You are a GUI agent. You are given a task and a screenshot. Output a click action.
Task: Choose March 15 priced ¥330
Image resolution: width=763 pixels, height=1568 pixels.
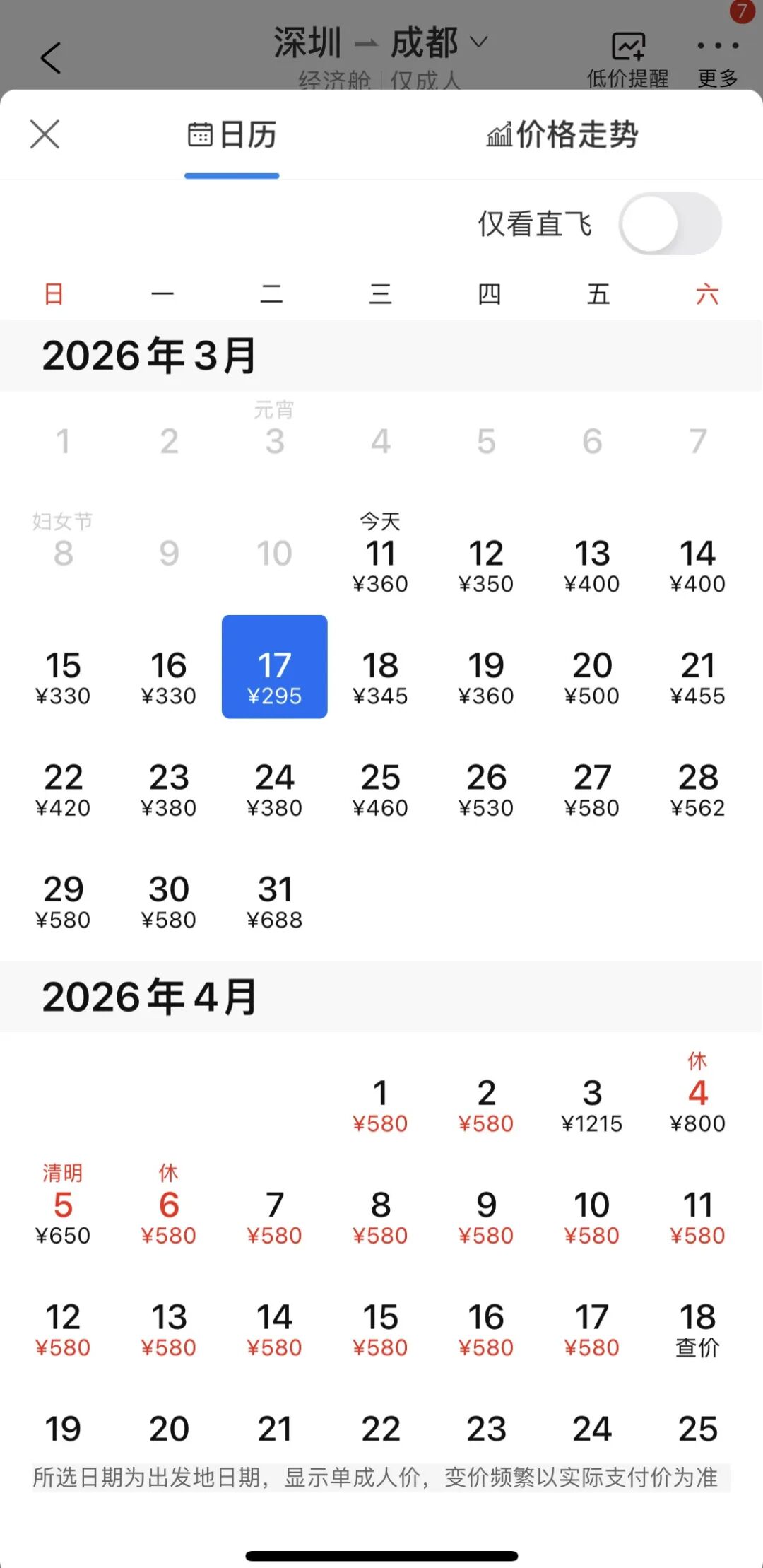63,677
